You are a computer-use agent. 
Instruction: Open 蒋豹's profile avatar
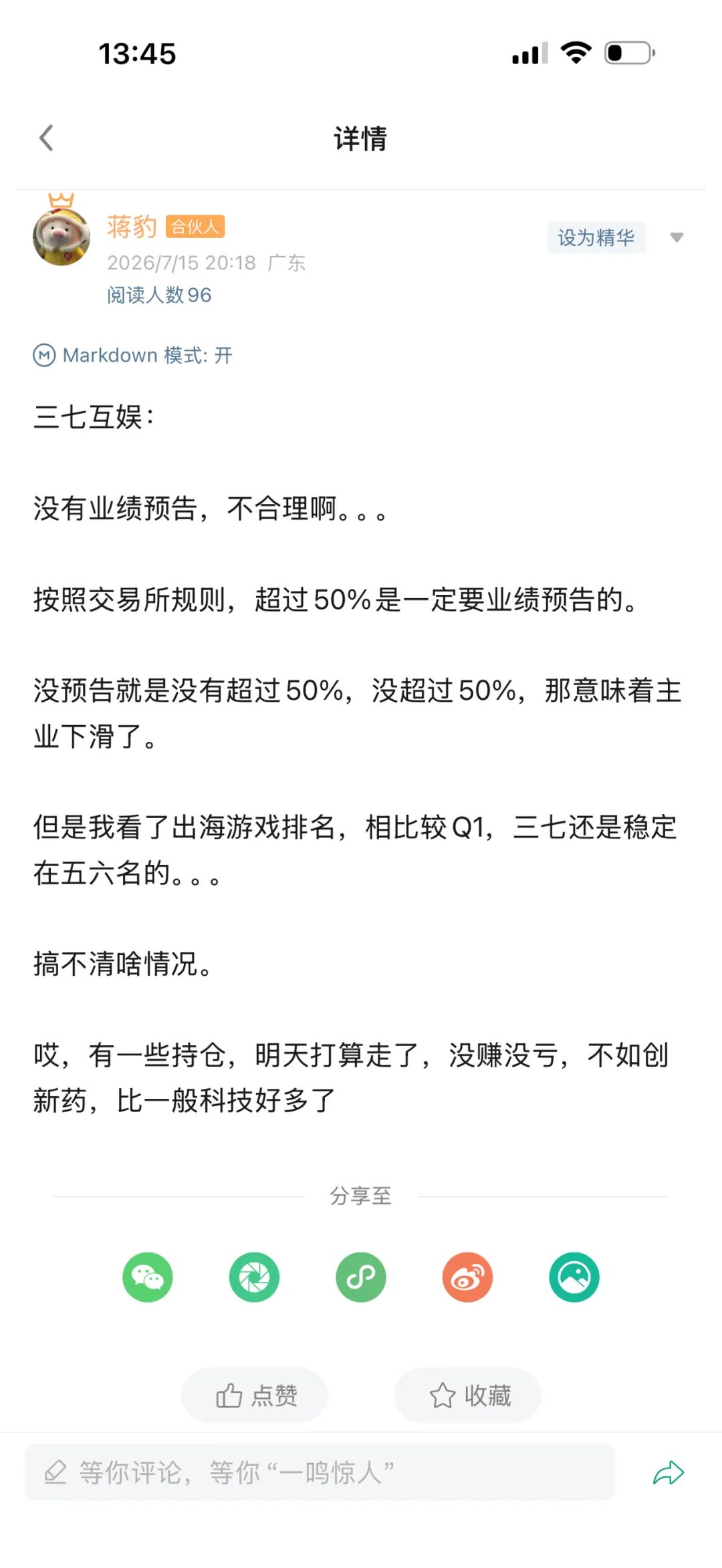click(x=62, y=237)
